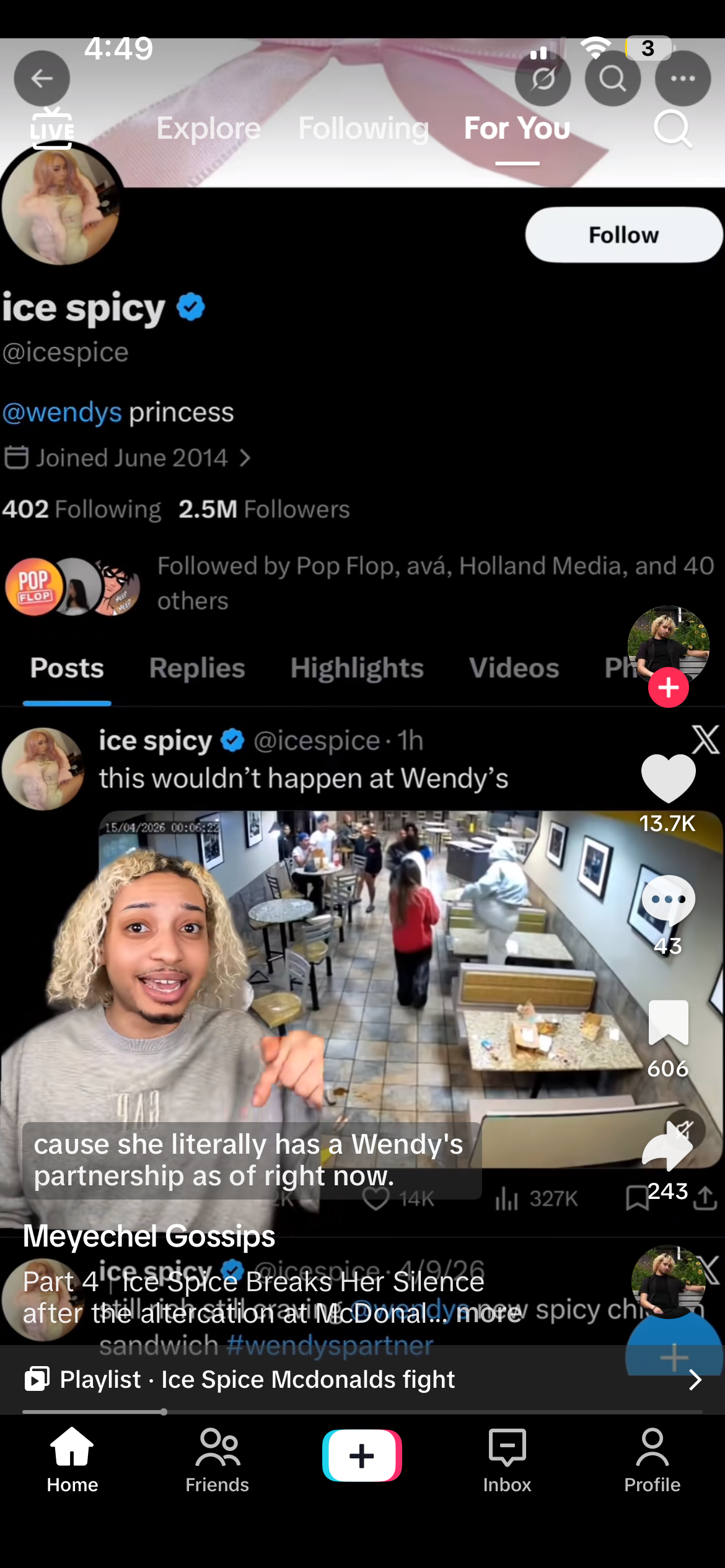725x1568 pixels.
Task: Share this video with arrow icon
Action: pos(668,1147)
